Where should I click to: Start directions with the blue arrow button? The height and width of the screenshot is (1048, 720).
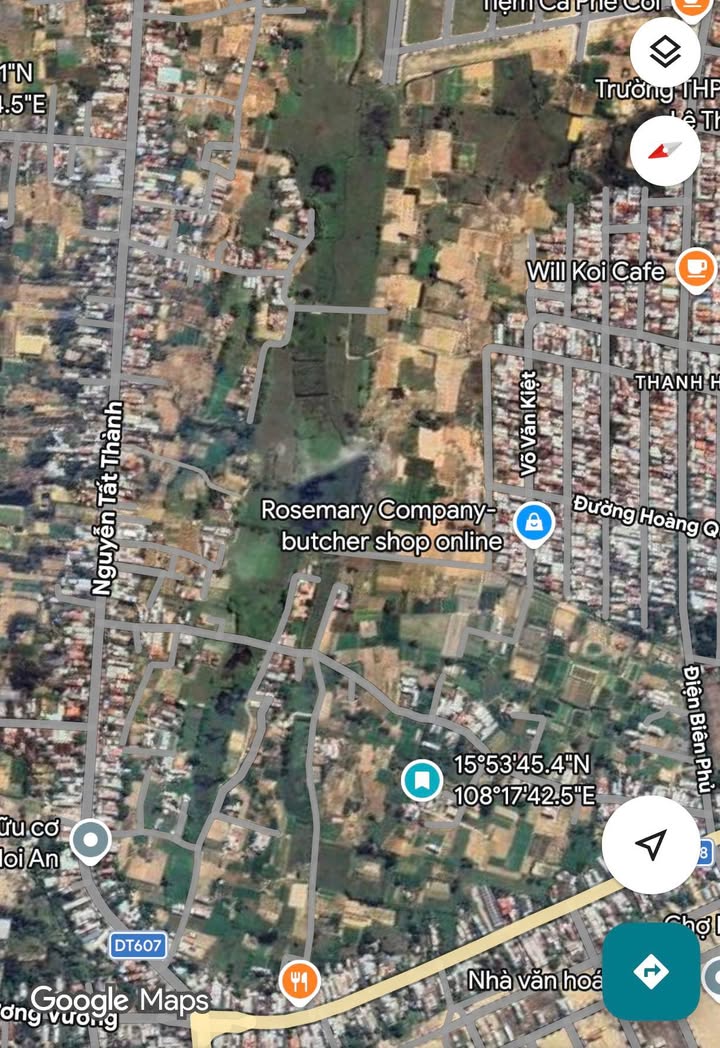[x=651, y=970]
